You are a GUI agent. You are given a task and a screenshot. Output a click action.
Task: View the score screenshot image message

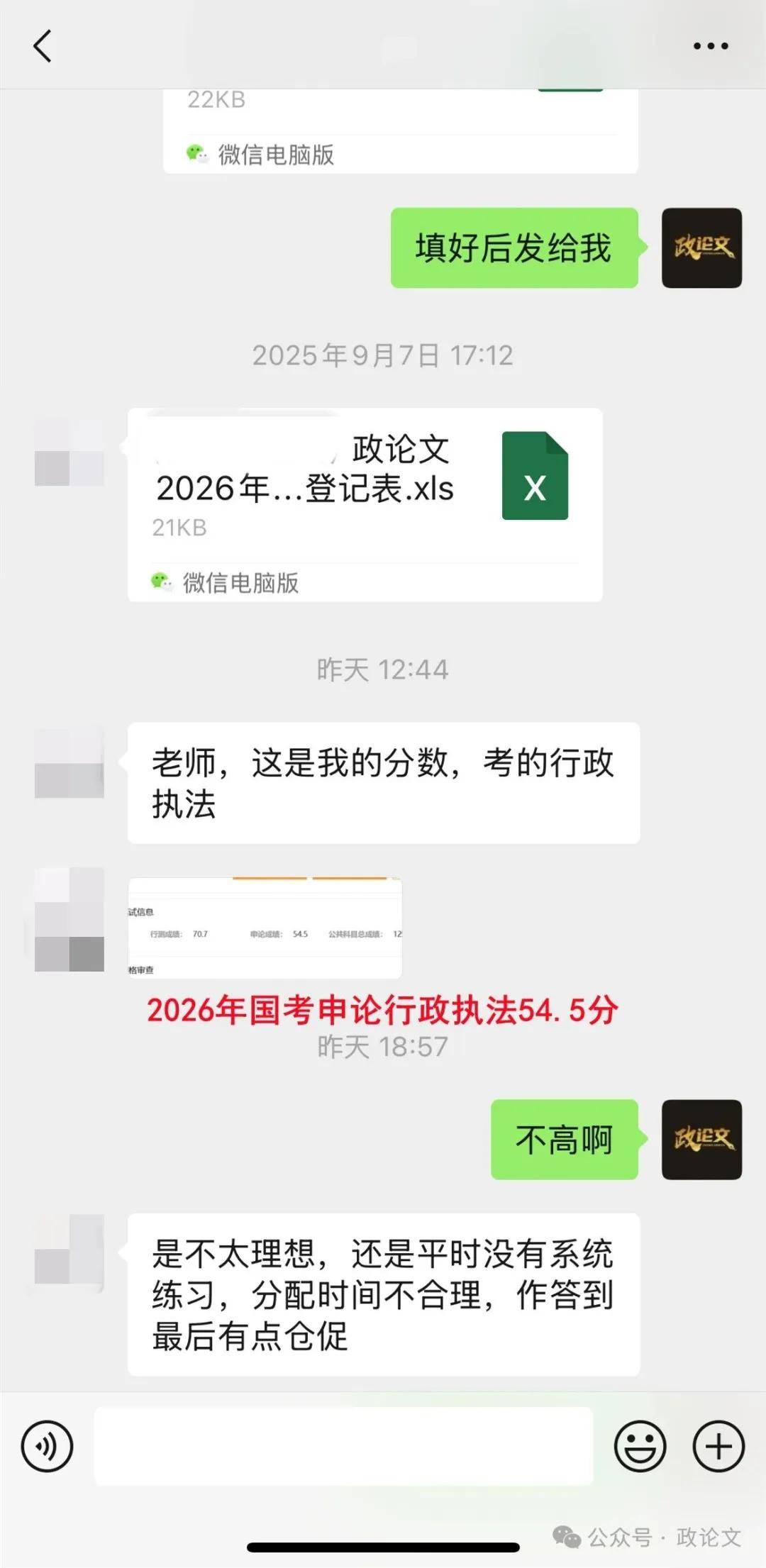pos(265,928)
